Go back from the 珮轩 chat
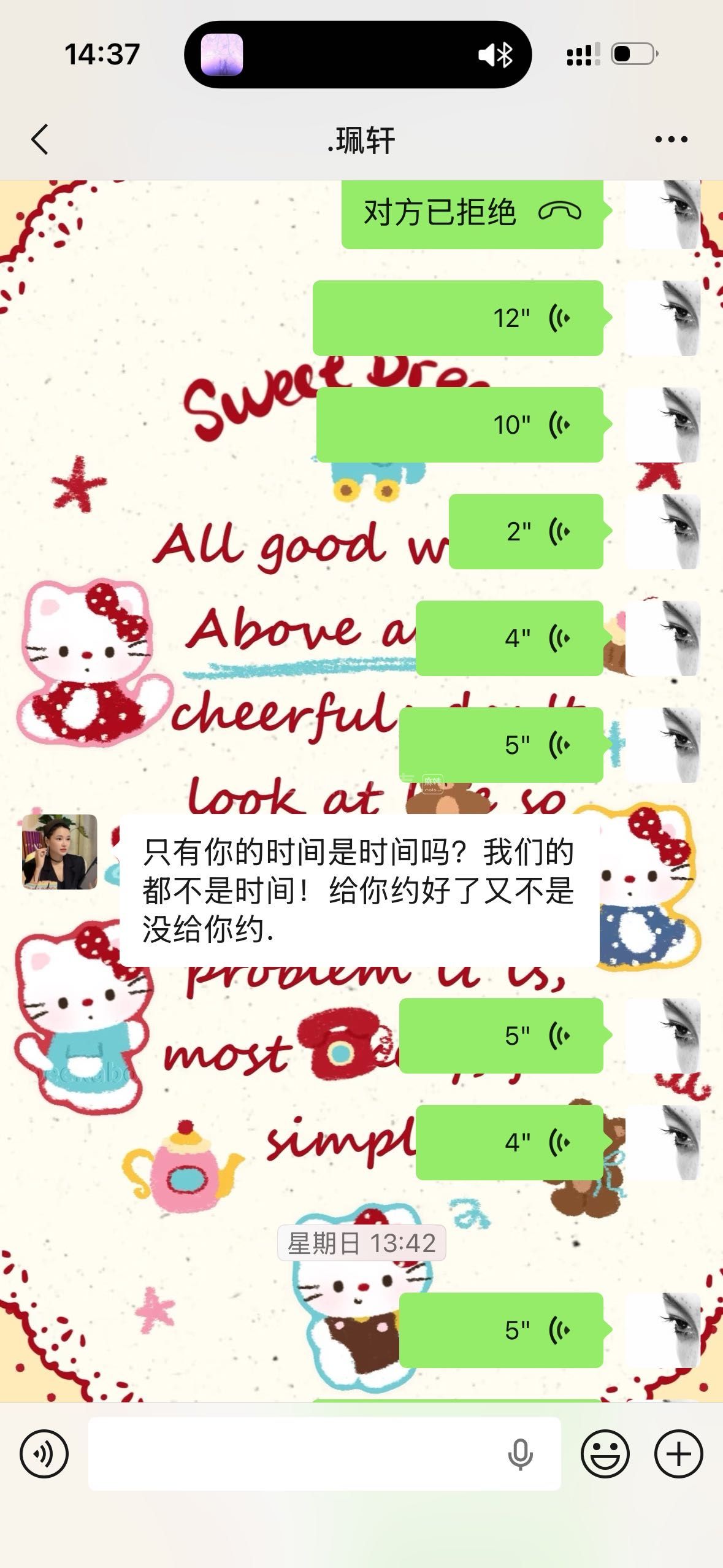 click(40, 139)
